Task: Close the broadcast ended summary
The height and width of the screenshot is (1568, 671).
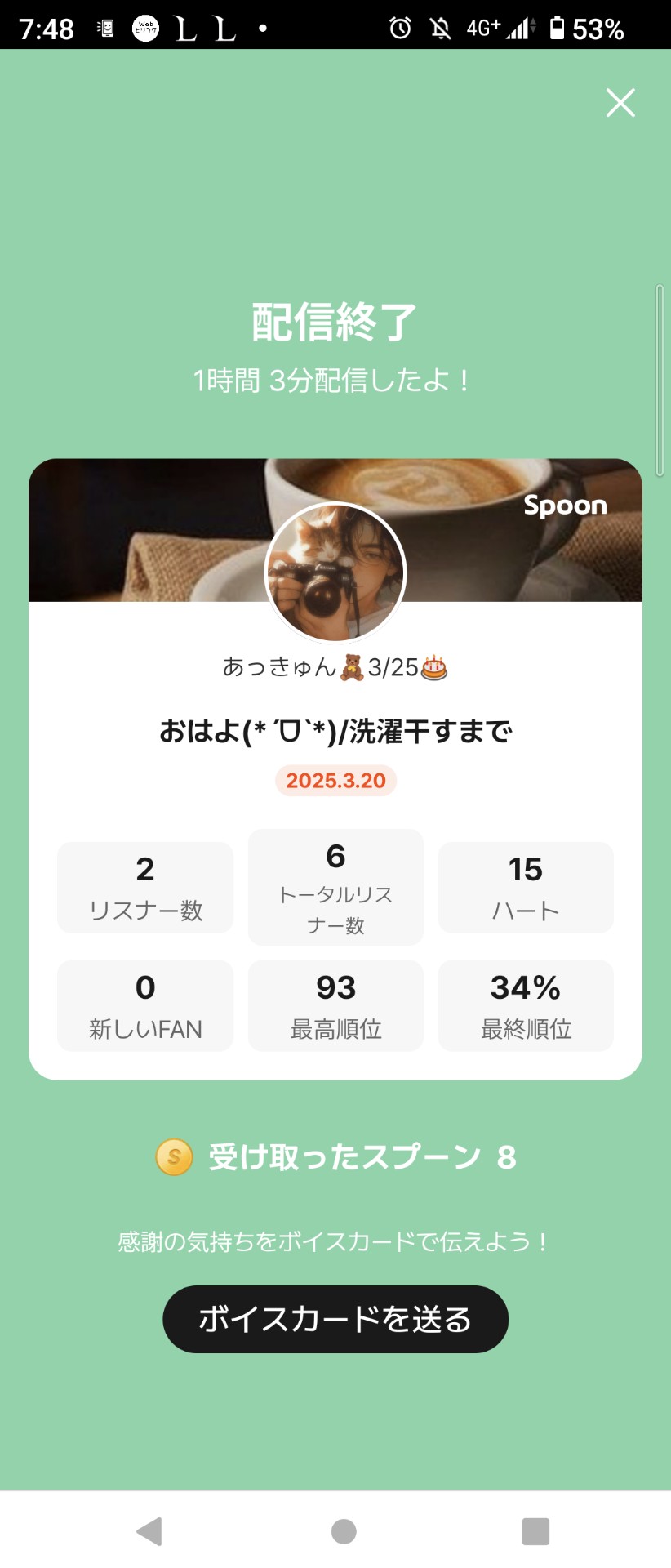Action: click(x=620, y=103)
